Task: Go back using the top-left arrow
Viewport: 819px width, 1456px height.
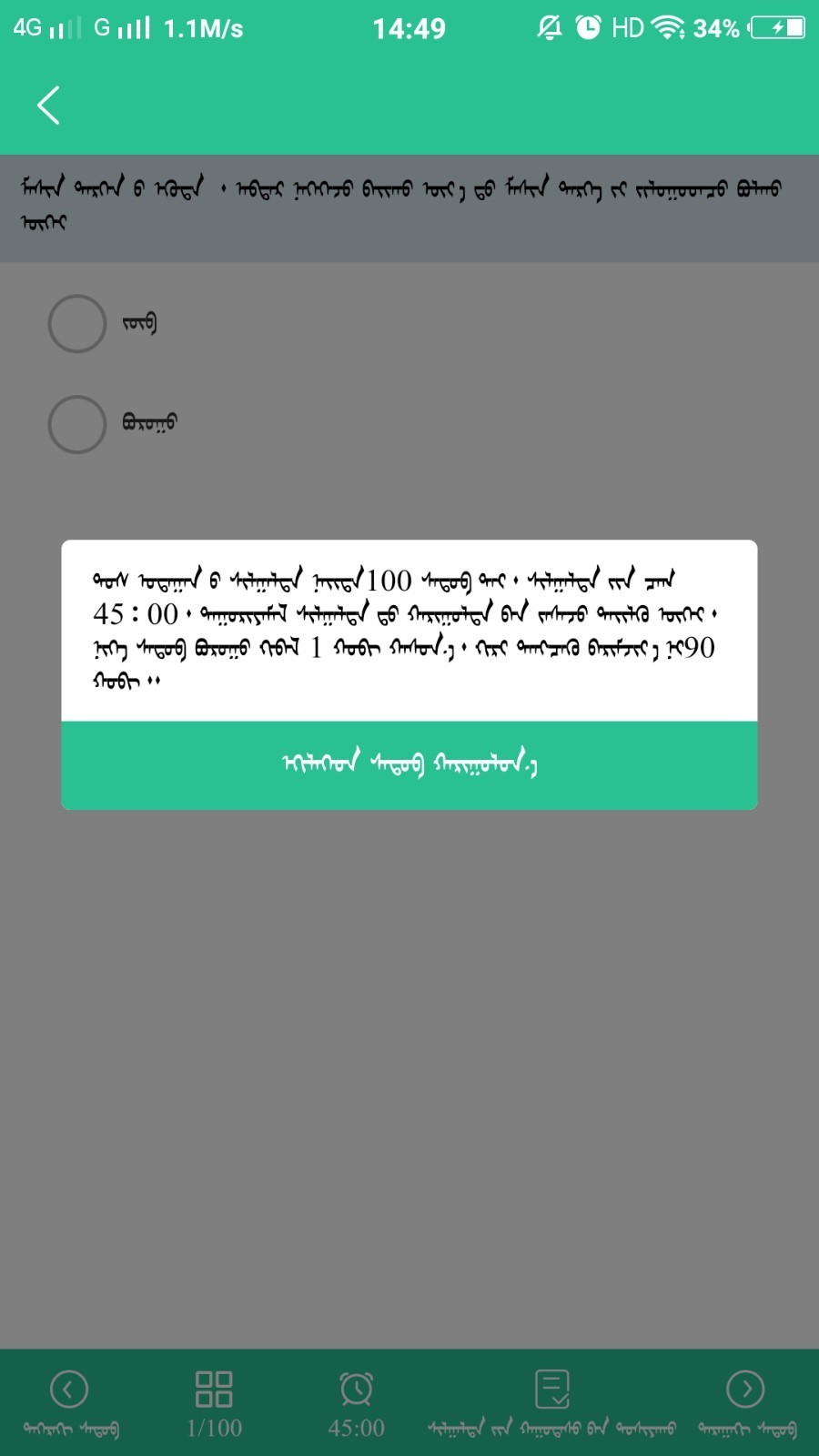Action: click(x=49, y=106)
